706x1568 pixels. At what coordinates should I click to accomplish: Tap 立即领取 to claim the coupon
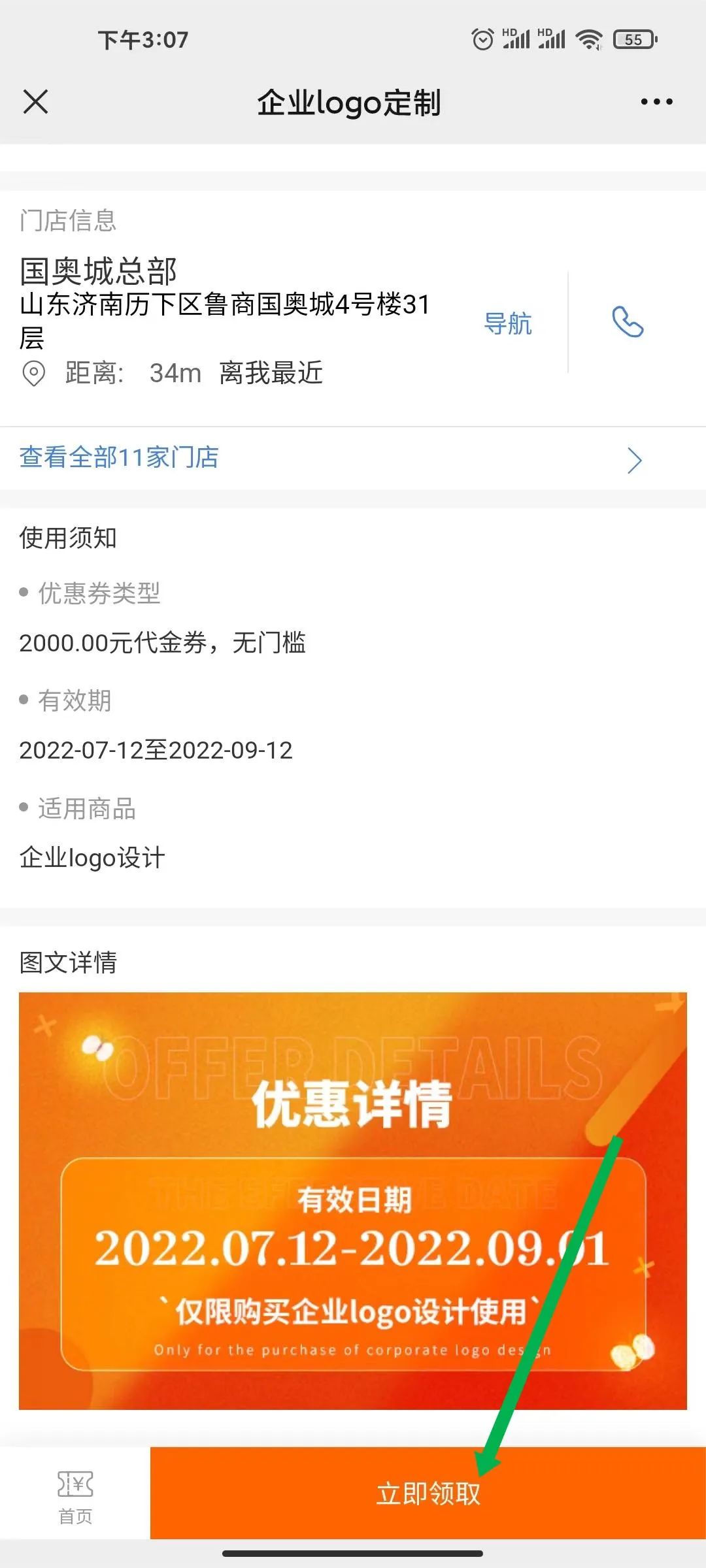point(428,1494)
